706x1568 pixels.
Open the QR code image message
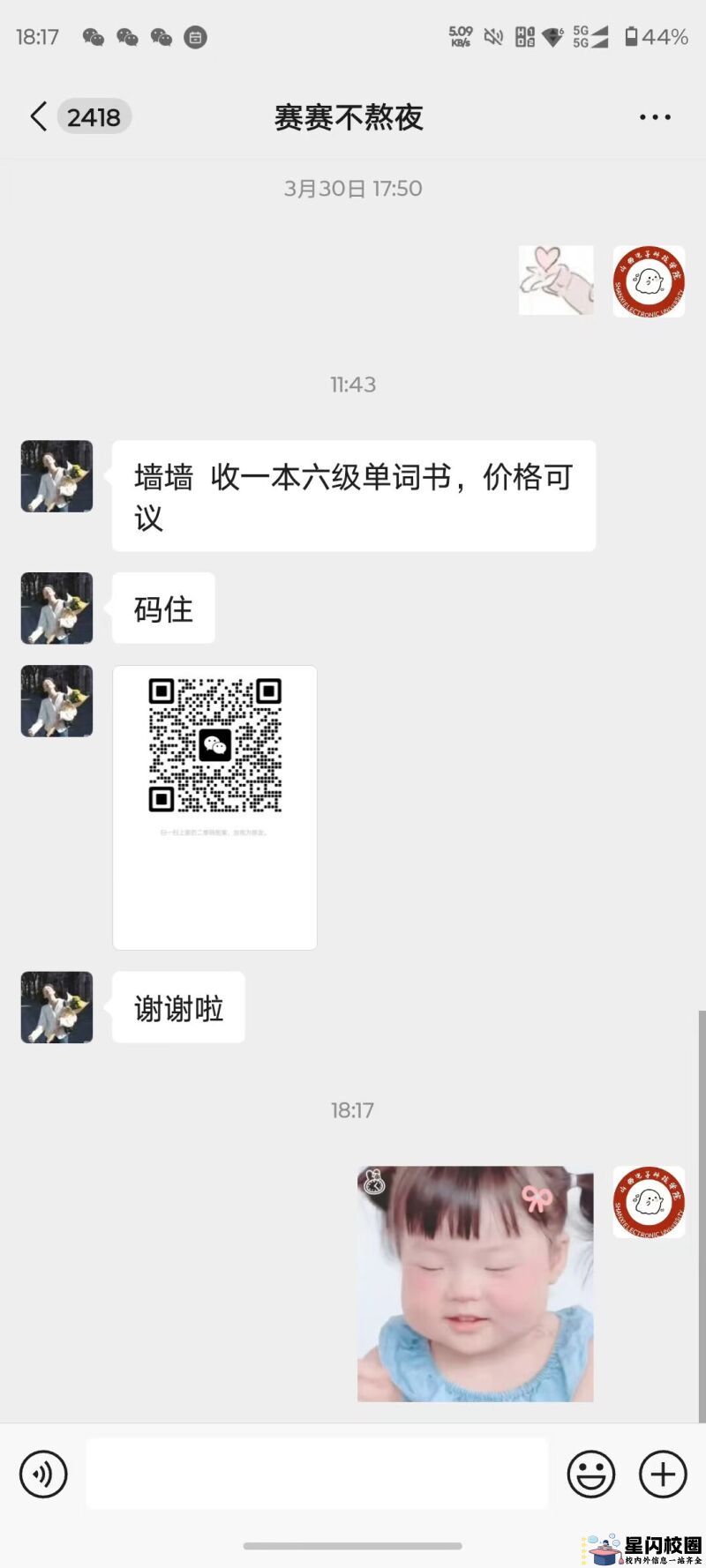point(214,807)
